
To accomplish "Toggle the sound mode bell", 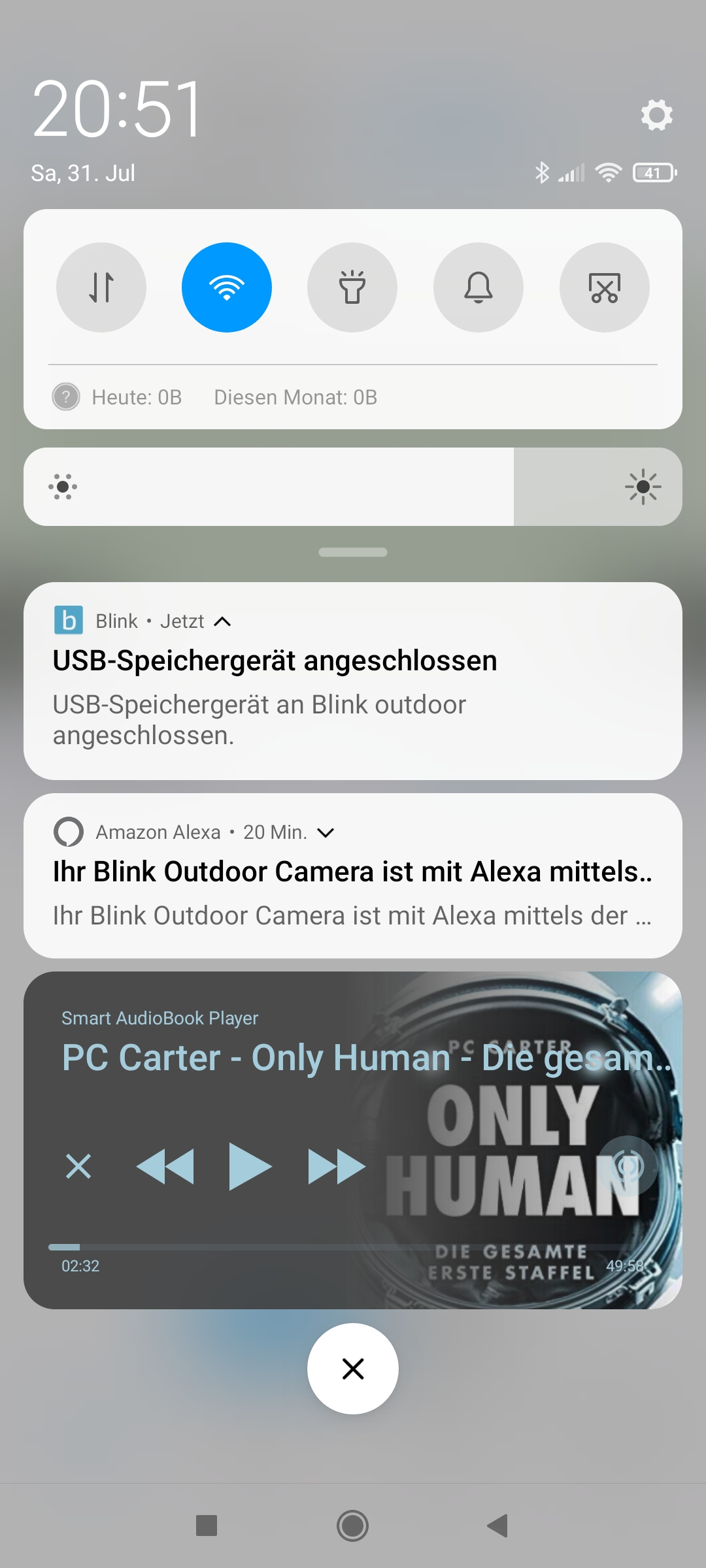I will pos(479,287).
